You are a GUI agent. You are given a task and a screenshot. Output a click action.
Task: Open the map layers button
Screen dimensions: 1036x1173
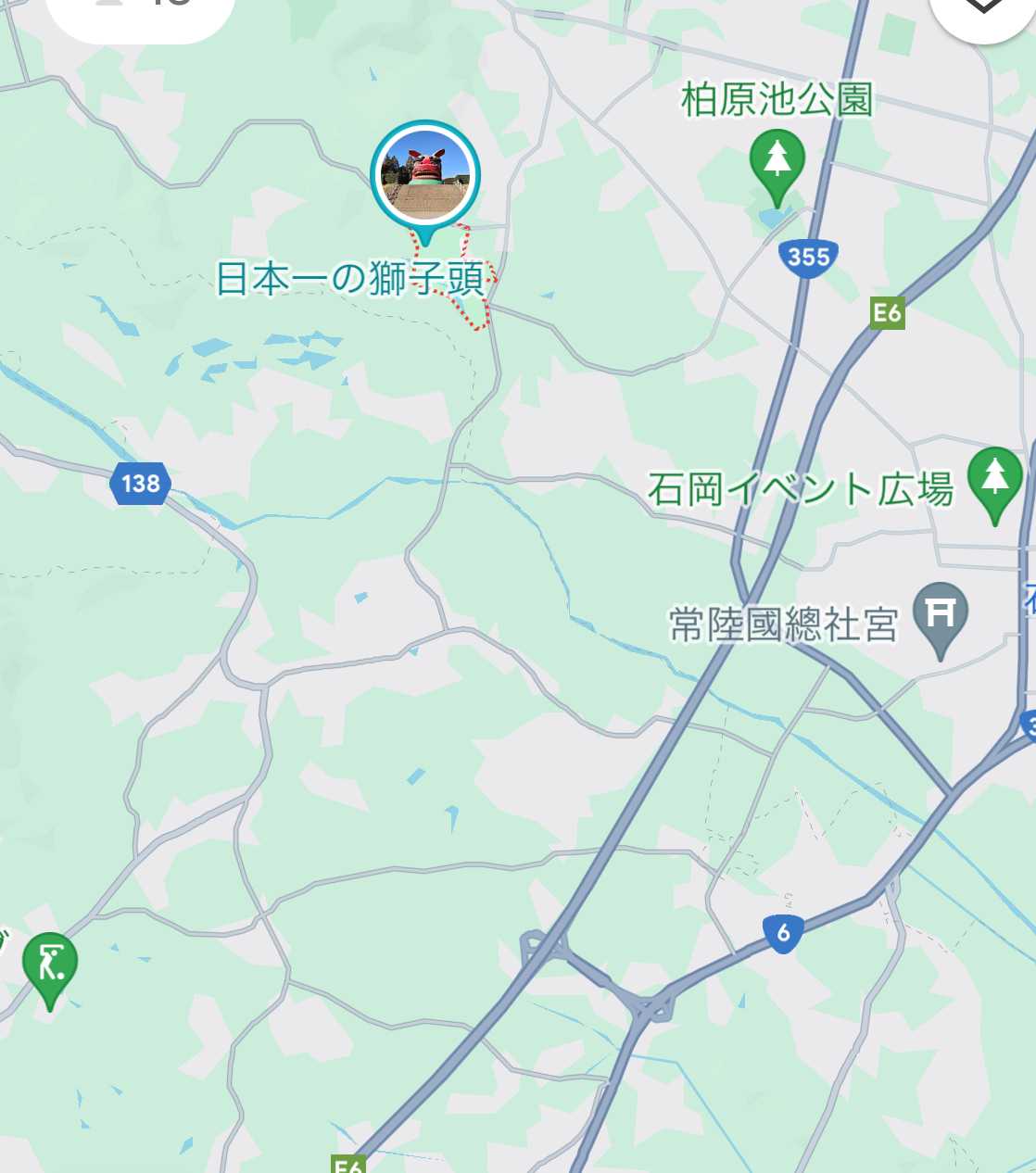click(983, 9)
